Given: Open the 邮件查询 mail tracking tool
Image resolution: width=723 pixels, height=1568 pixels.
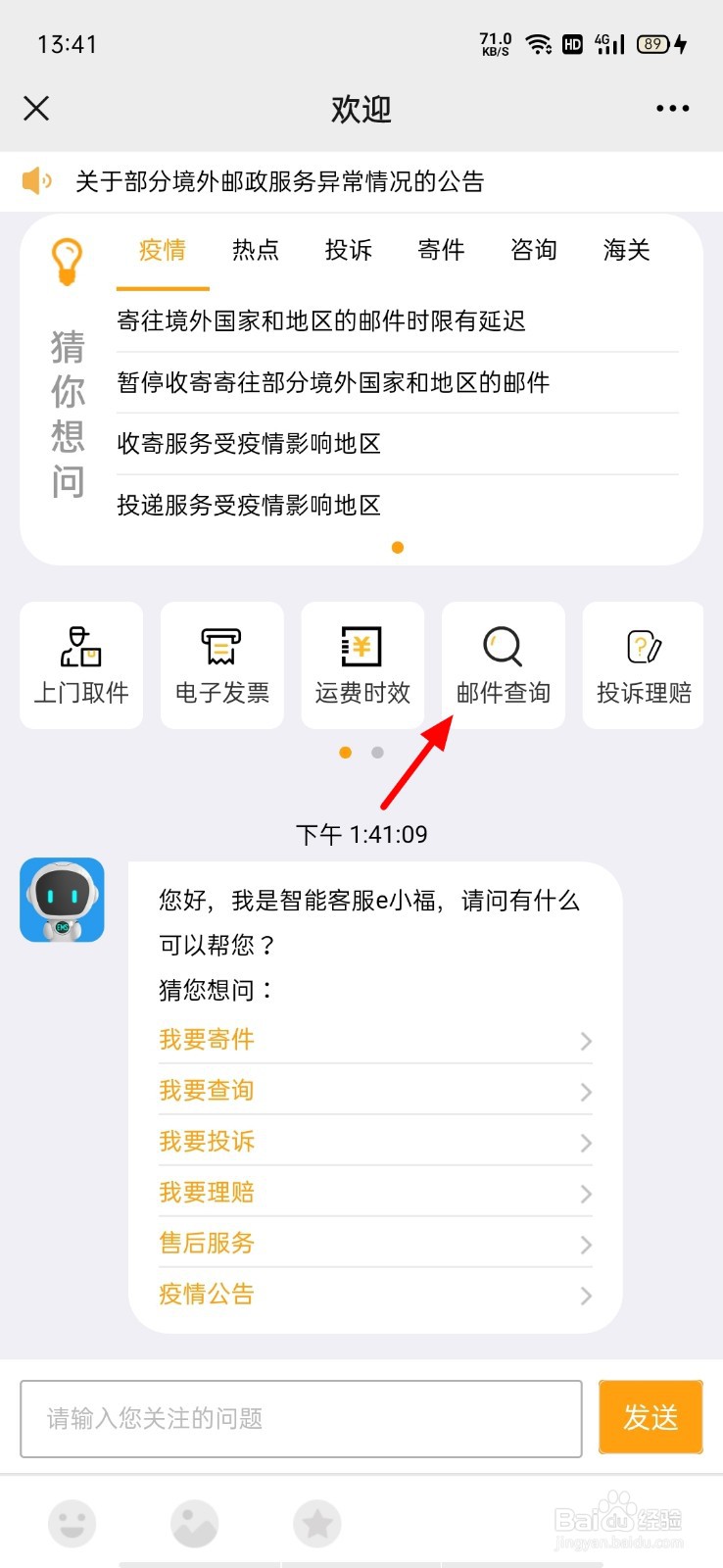Looking at the screenshot, I should [x=503, y=664].
